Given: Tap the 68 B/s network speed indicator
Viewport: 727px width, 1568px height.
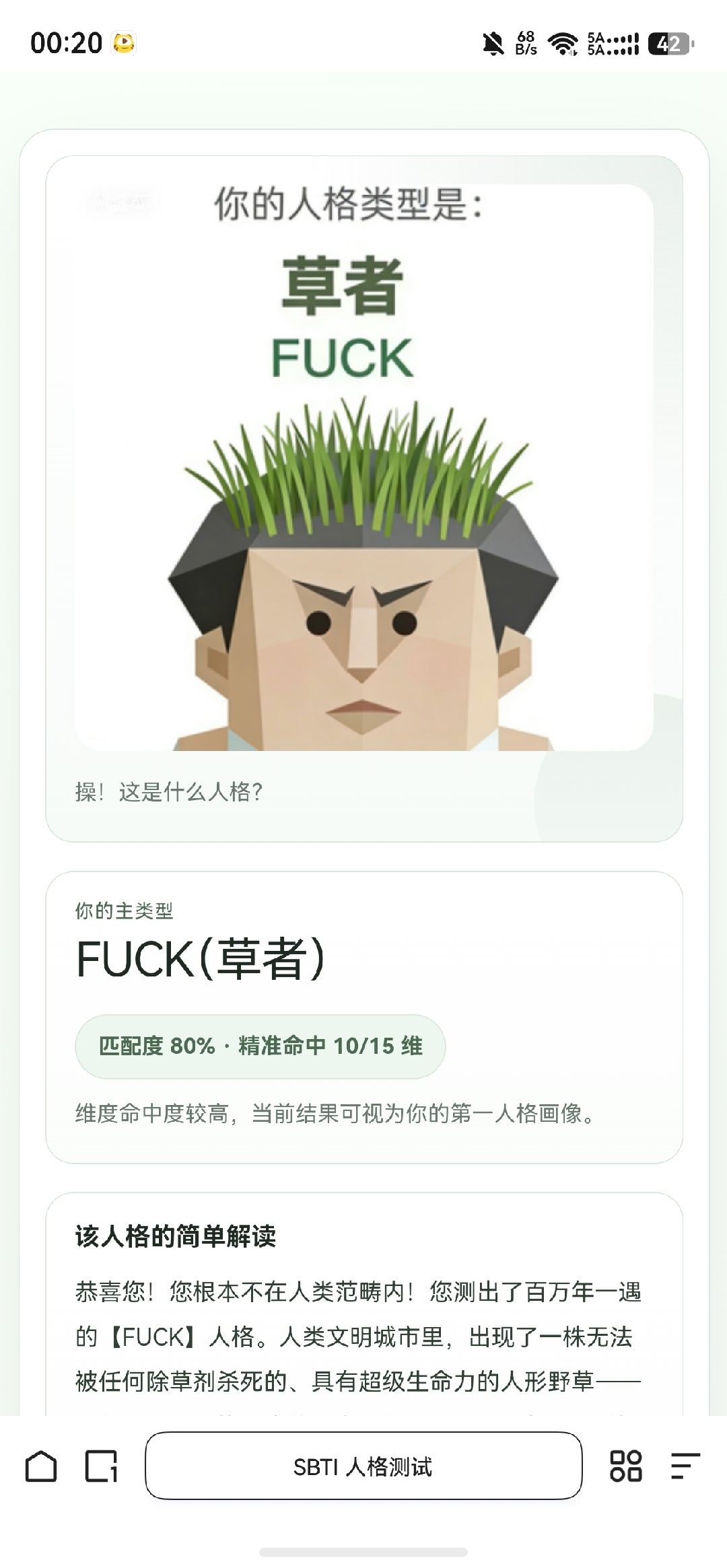Looking at the screenshot, I should point(526,42).
